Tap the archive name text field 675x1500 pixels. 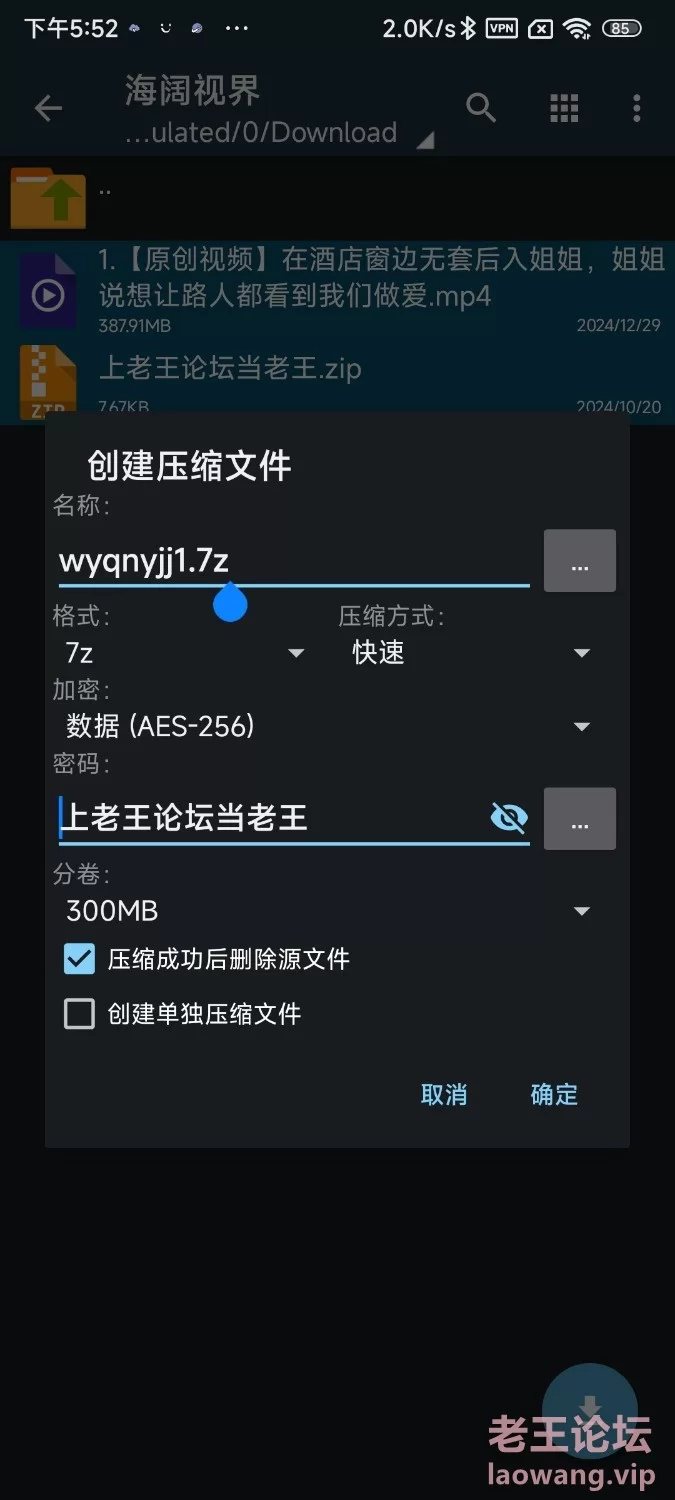tap(293, 561)
